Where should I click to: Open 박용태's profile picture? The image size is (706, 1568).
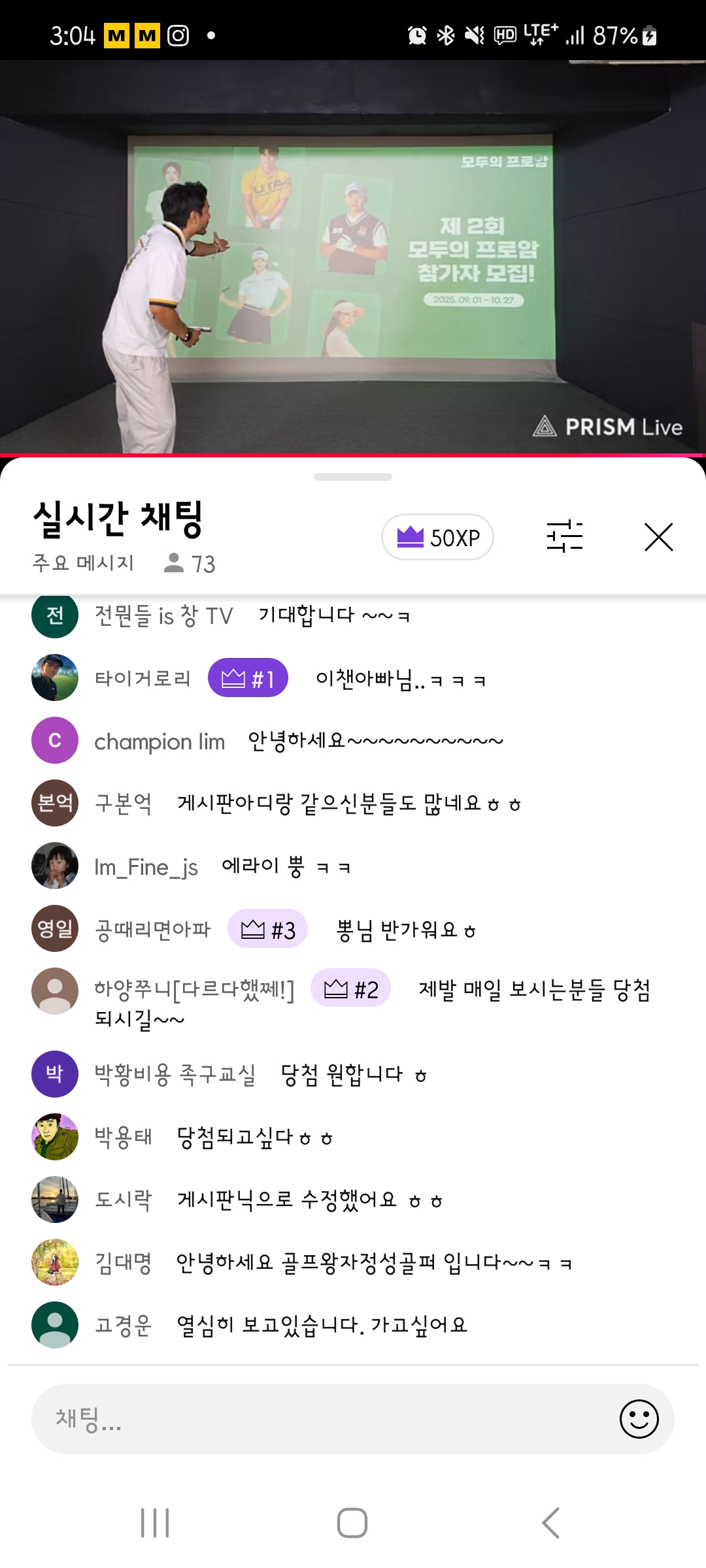(55, 1137)
